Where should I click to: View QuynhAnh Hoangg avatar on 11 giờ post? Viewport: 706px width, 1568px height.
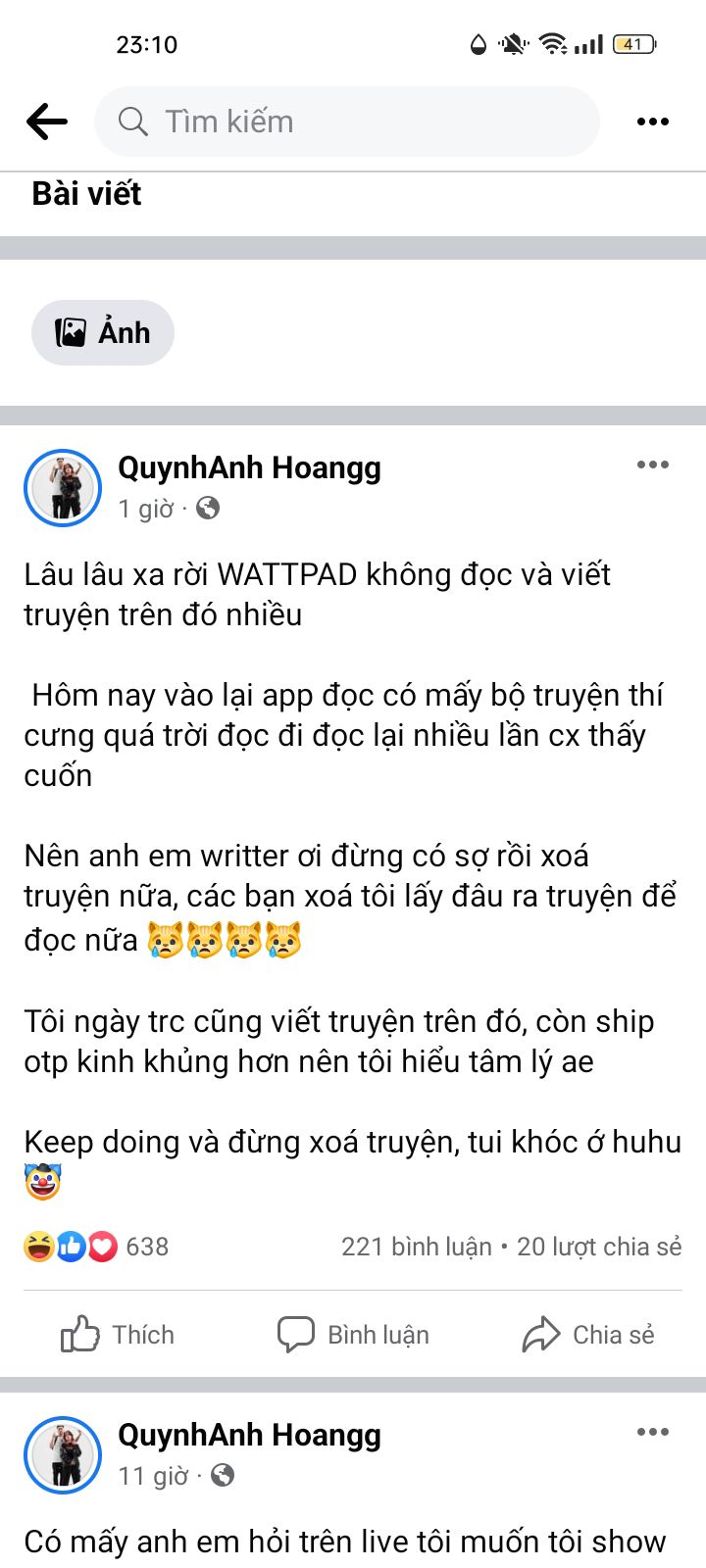(x=63, y=1455)
